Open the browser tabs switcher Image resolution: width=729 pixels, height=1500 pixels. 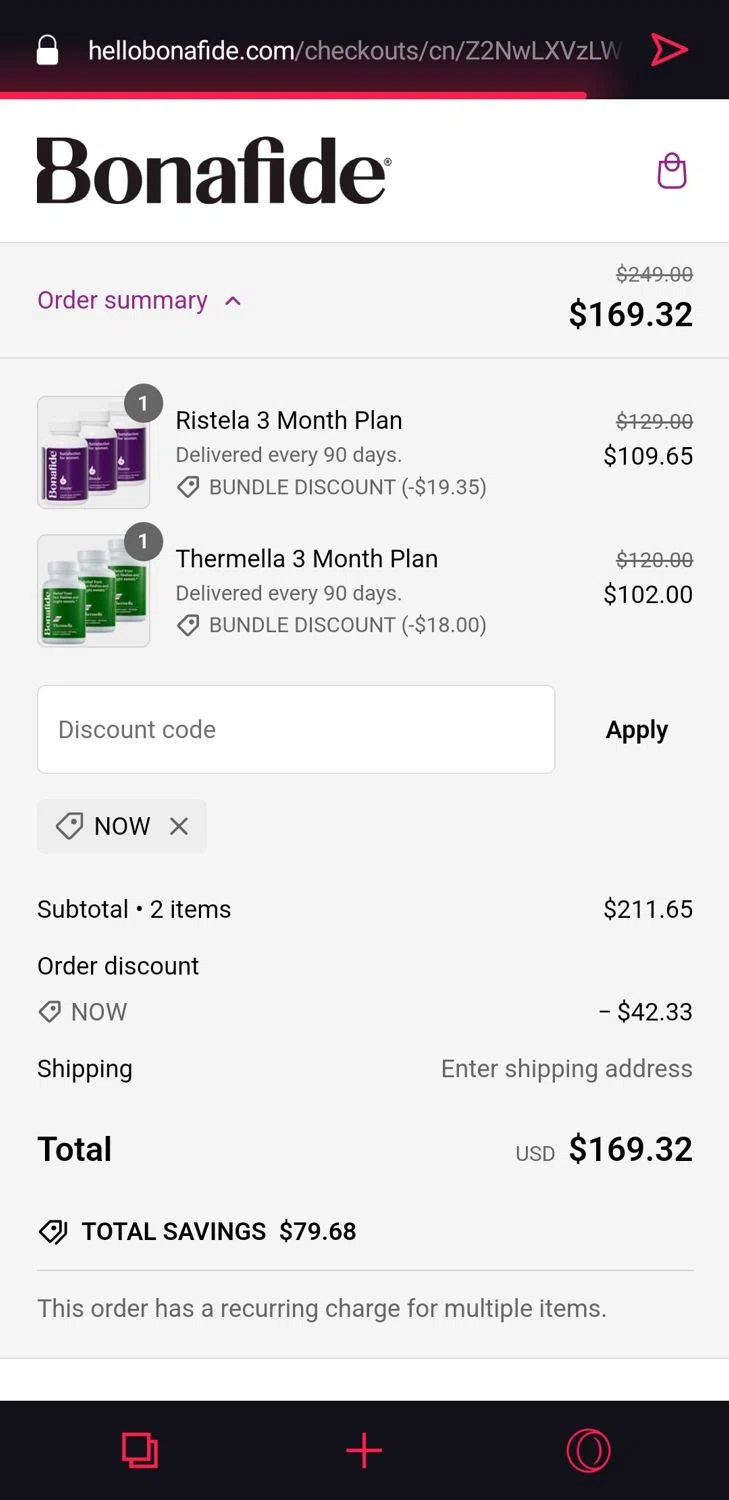140,1450
